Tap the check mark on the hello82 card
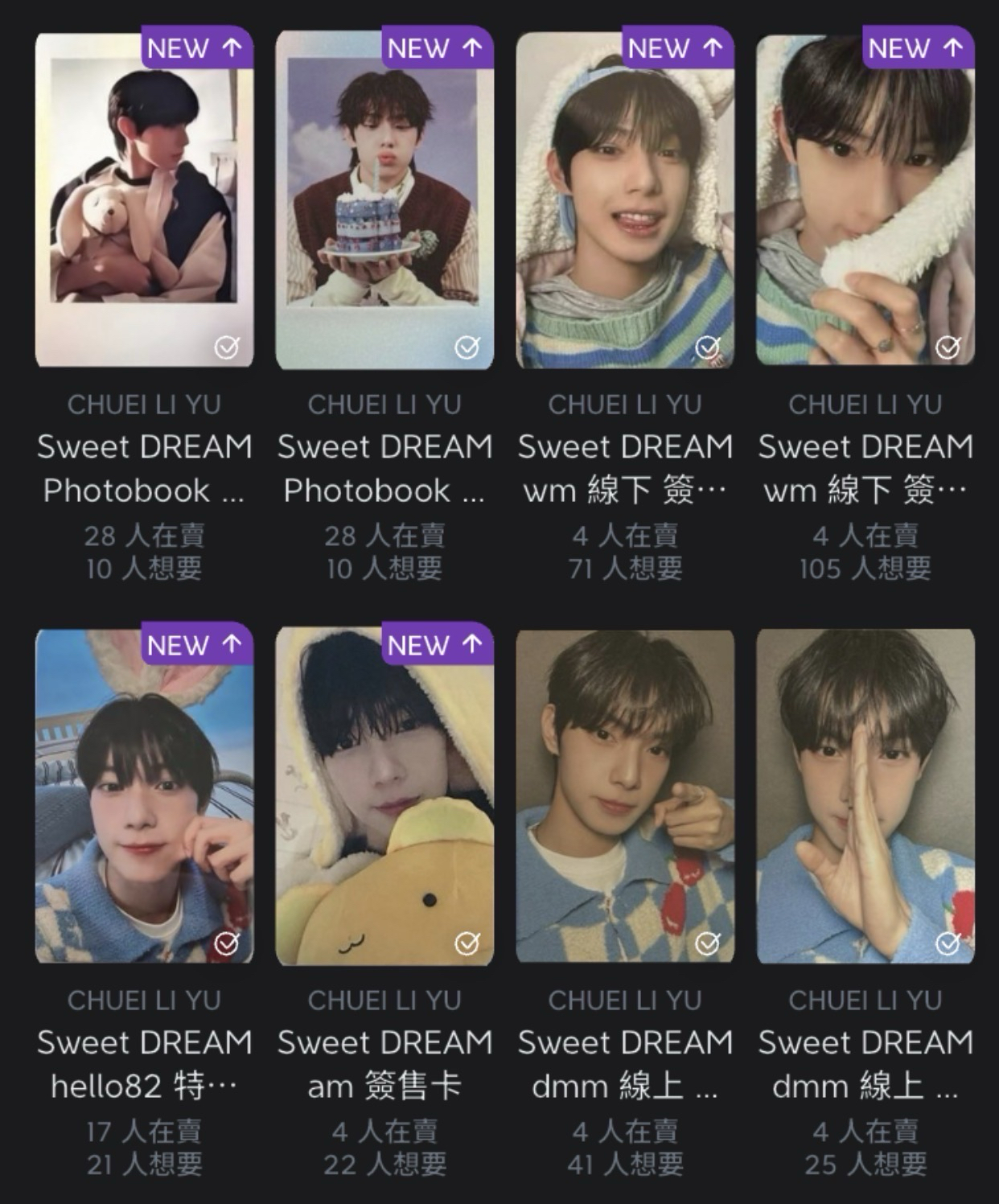The height and width of the screenshot is (1204, 999). point(227,943)
